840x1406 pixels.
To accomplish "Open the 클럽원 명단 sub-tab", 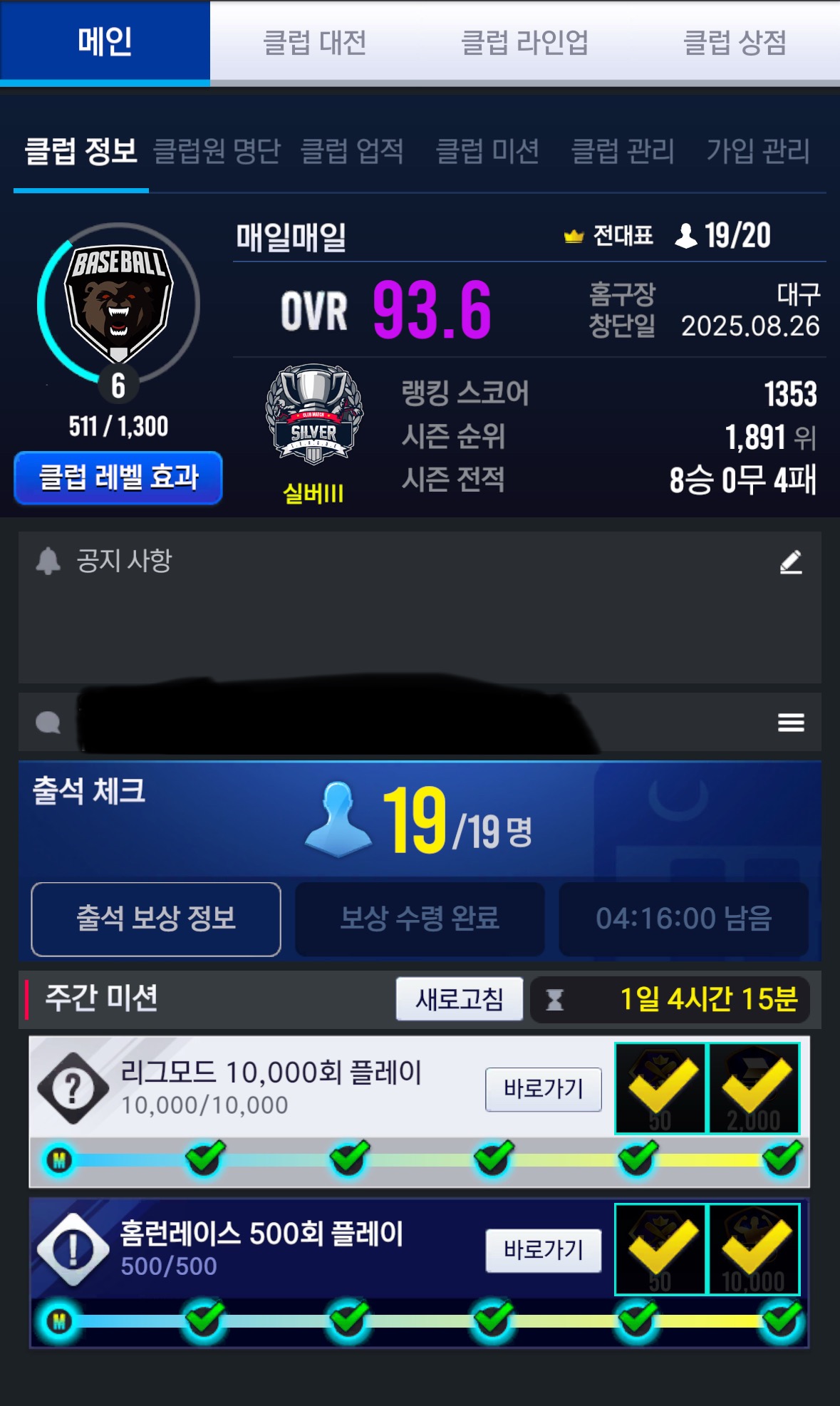I will 217,151.
